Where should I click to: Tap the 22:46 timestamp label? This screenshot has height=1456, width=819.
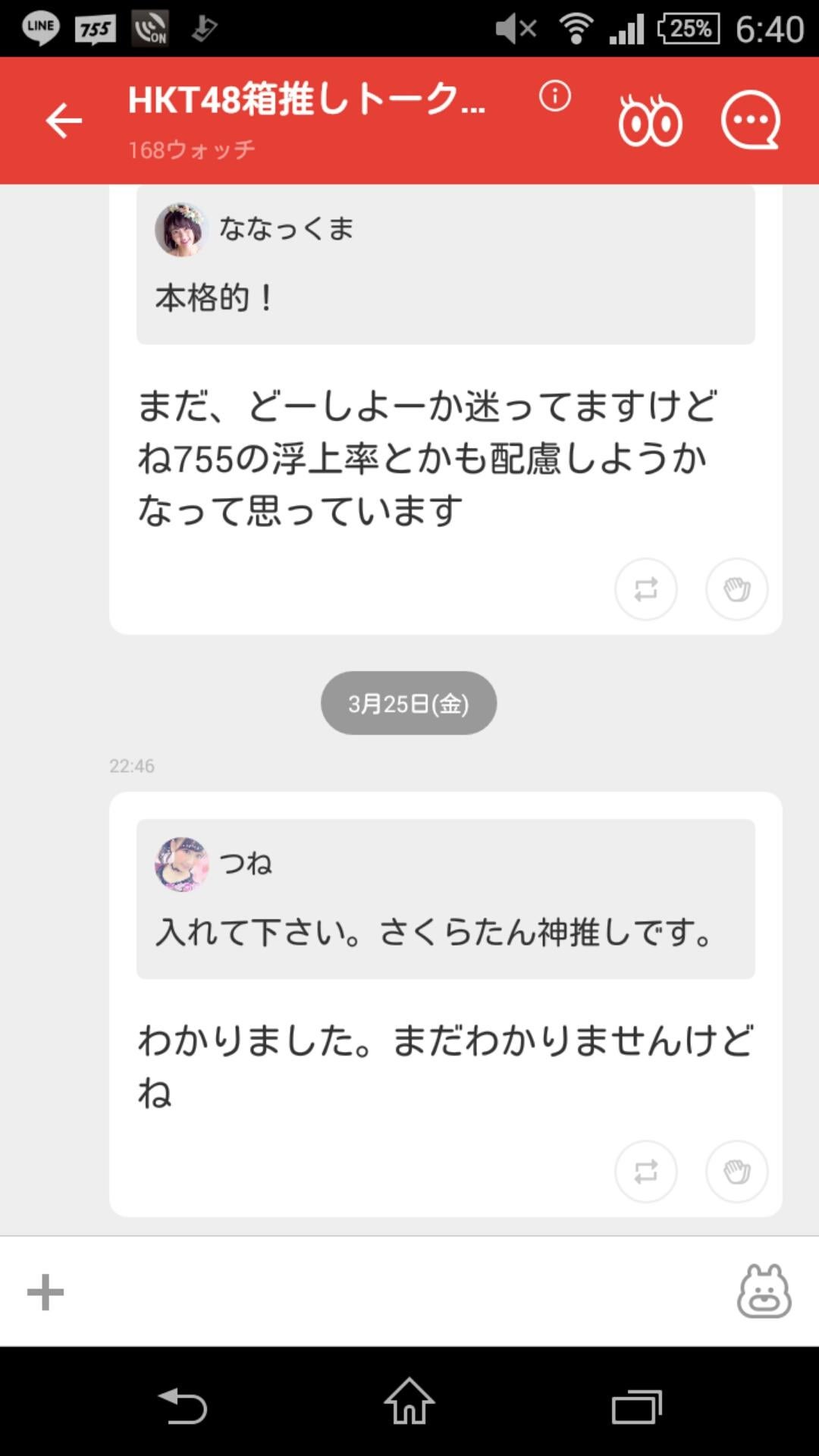tap(133, 766)
